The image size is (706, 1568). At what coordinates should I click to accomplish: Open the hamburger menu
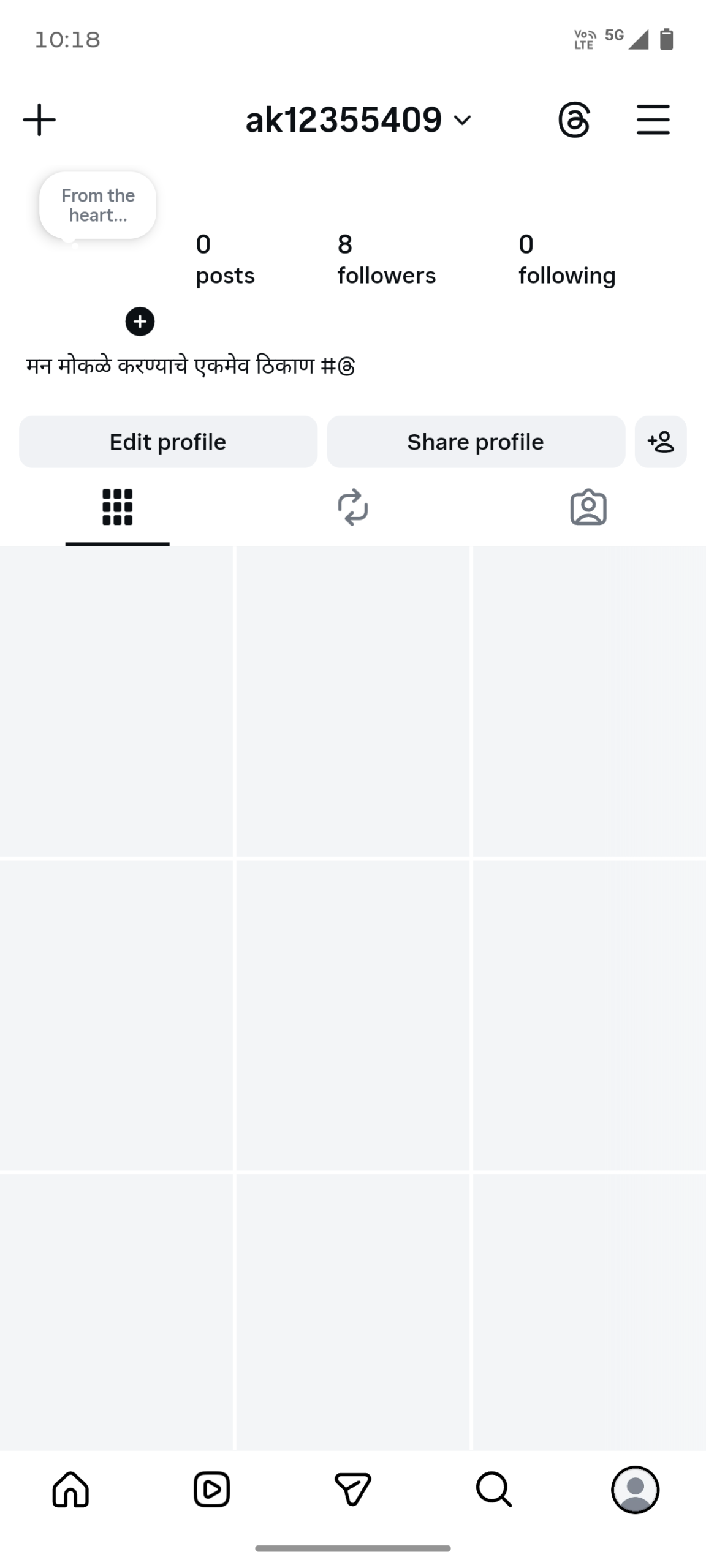653,119
